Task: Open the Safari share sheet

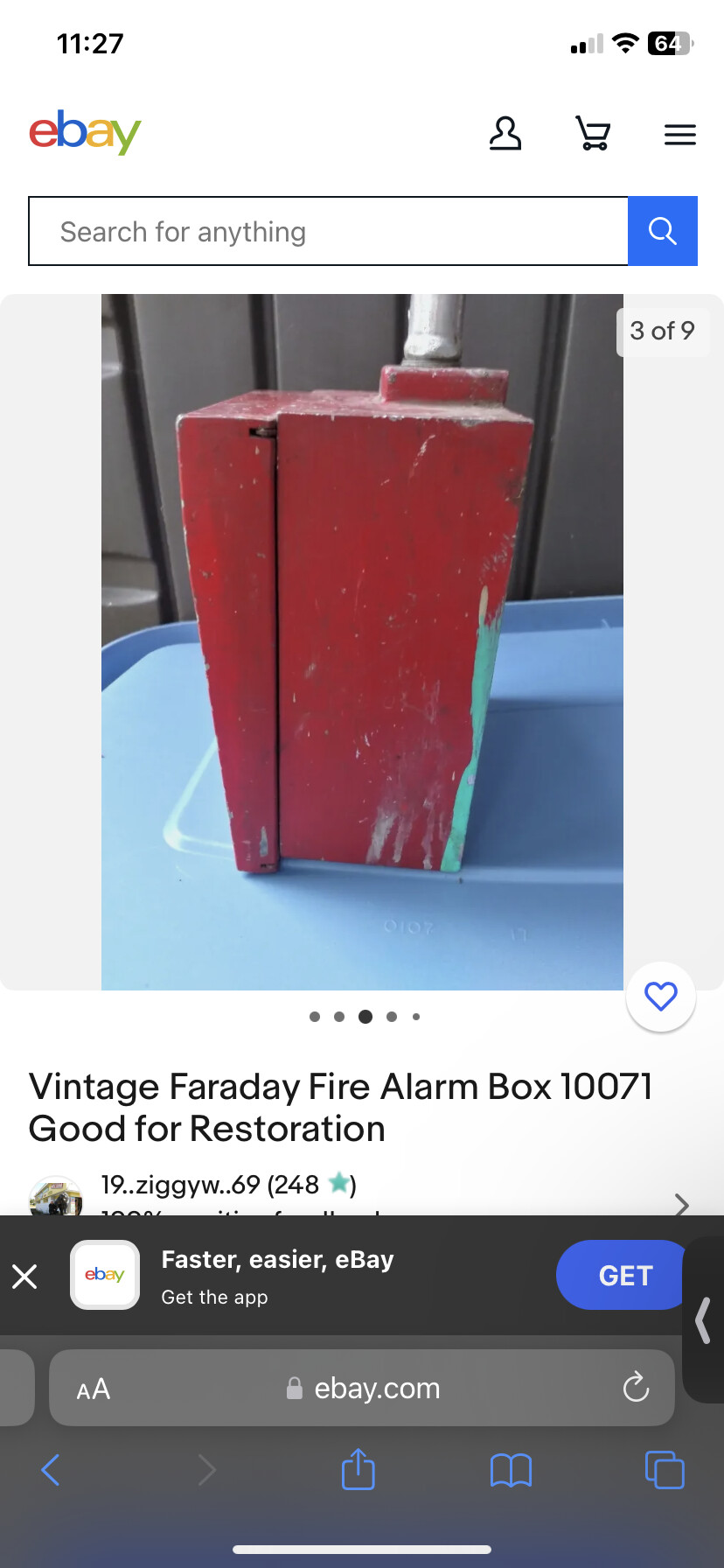Action: pyautogui.click(x=359, y=1469)
